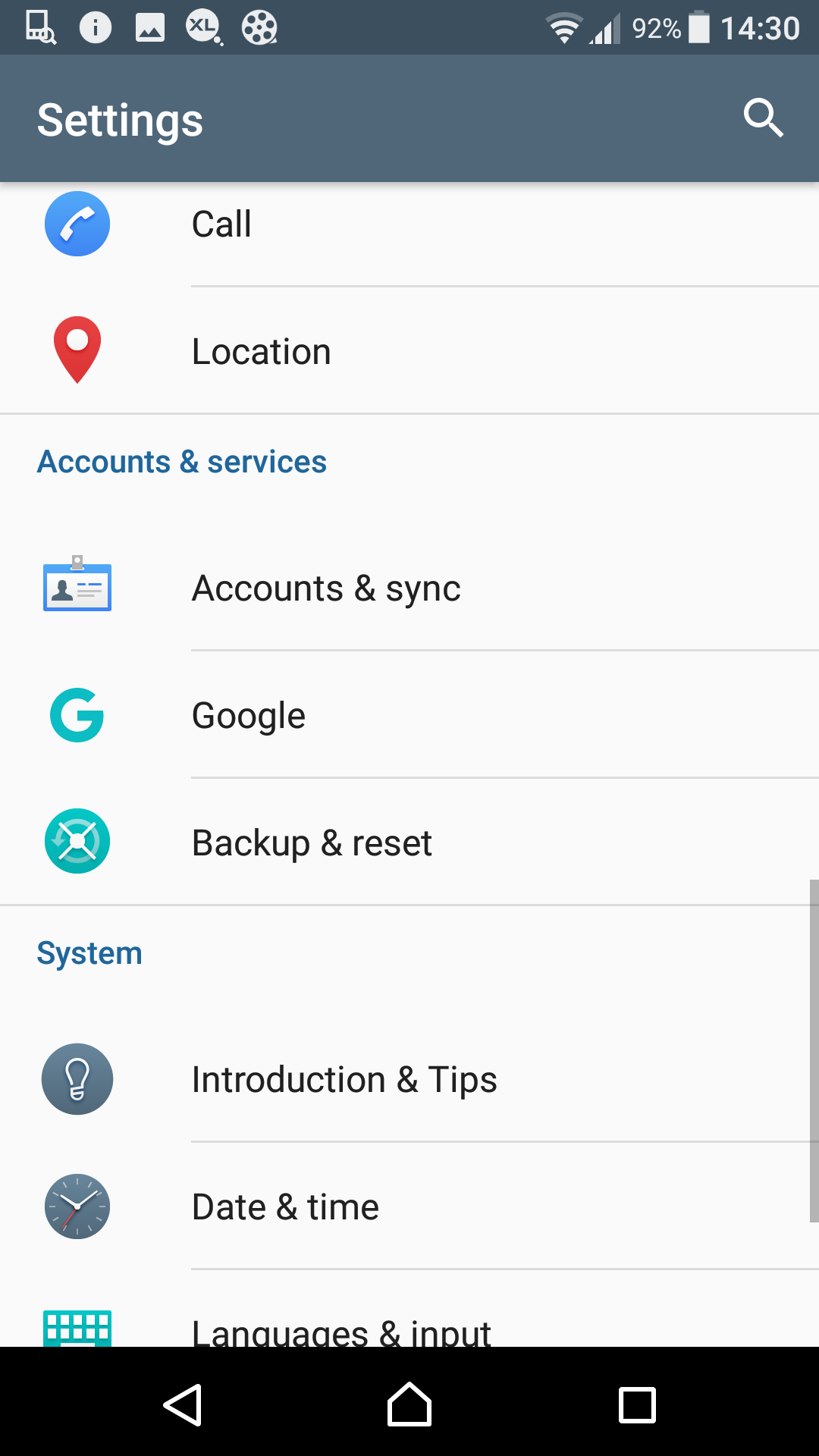Open Accounts & sync

coord(409,588)
